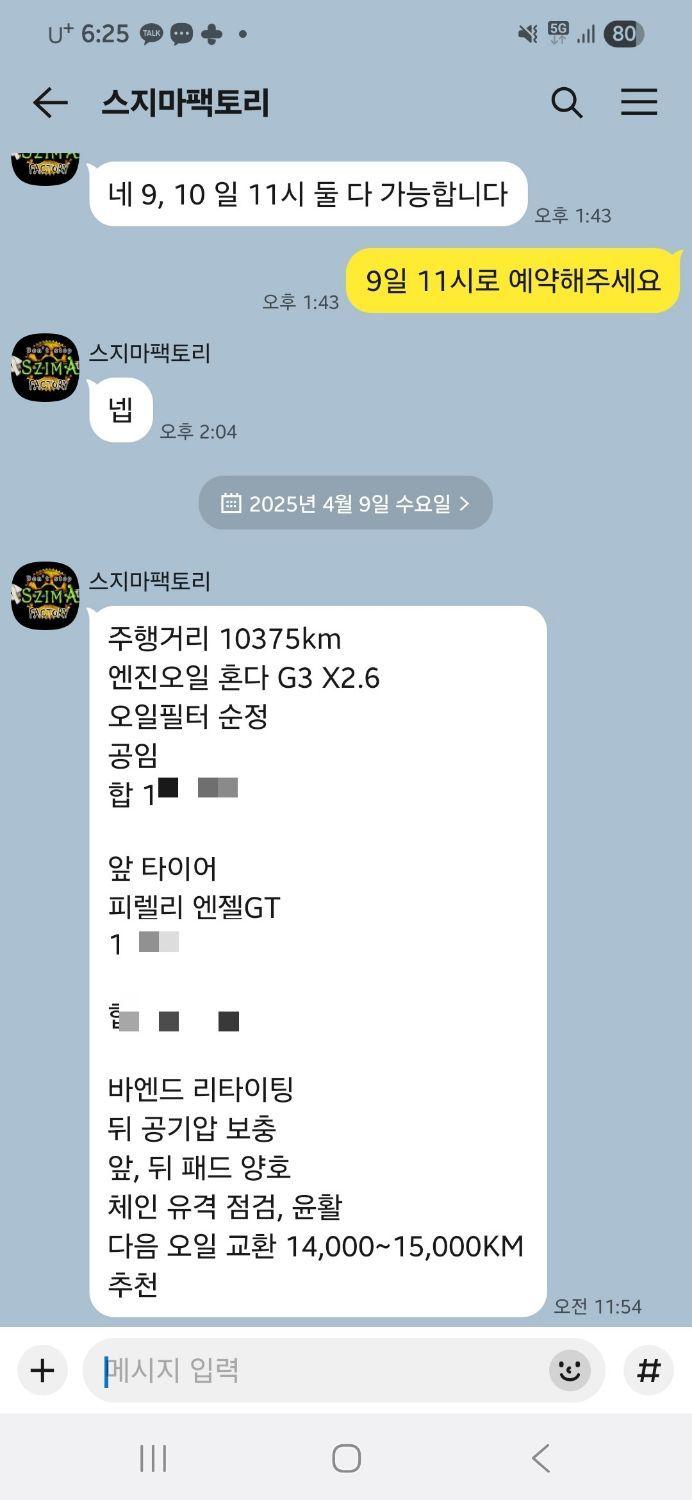Screen dimensions: 692x1500
Task: Open the chat room hamburger menu
Action: [x=639, y=102]
